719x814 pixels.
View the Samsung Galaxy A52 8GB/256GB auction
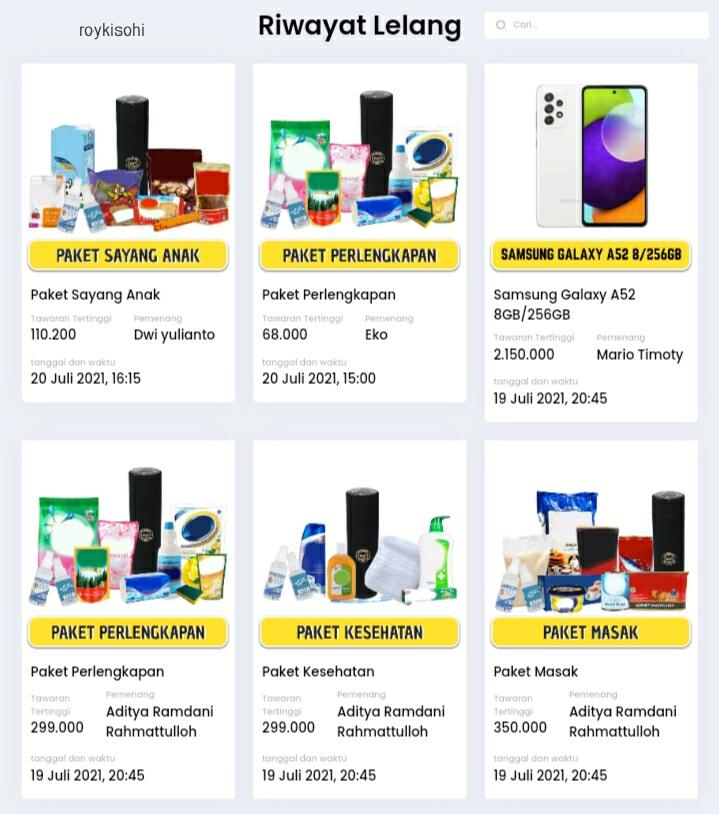click(591, 240)
